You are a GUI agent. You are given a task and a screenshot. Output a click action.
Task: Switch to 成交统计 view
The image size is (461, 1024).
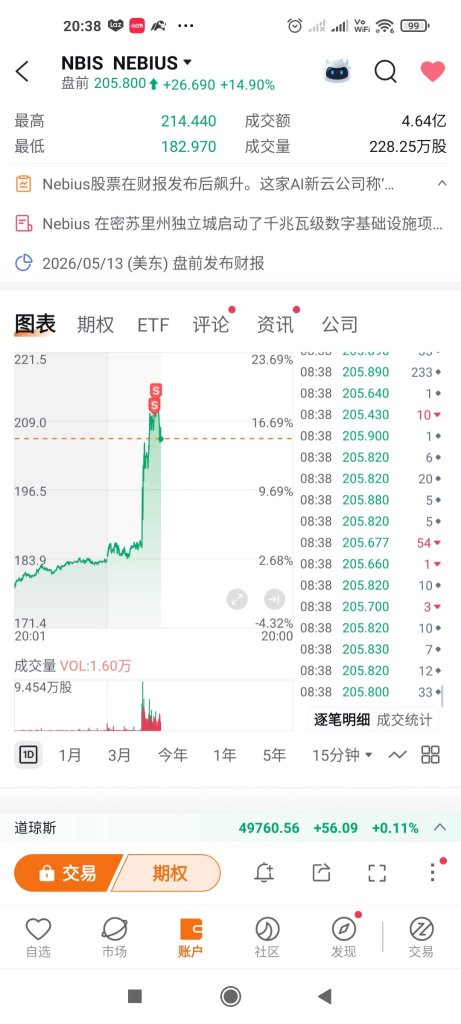click(404, 720)
